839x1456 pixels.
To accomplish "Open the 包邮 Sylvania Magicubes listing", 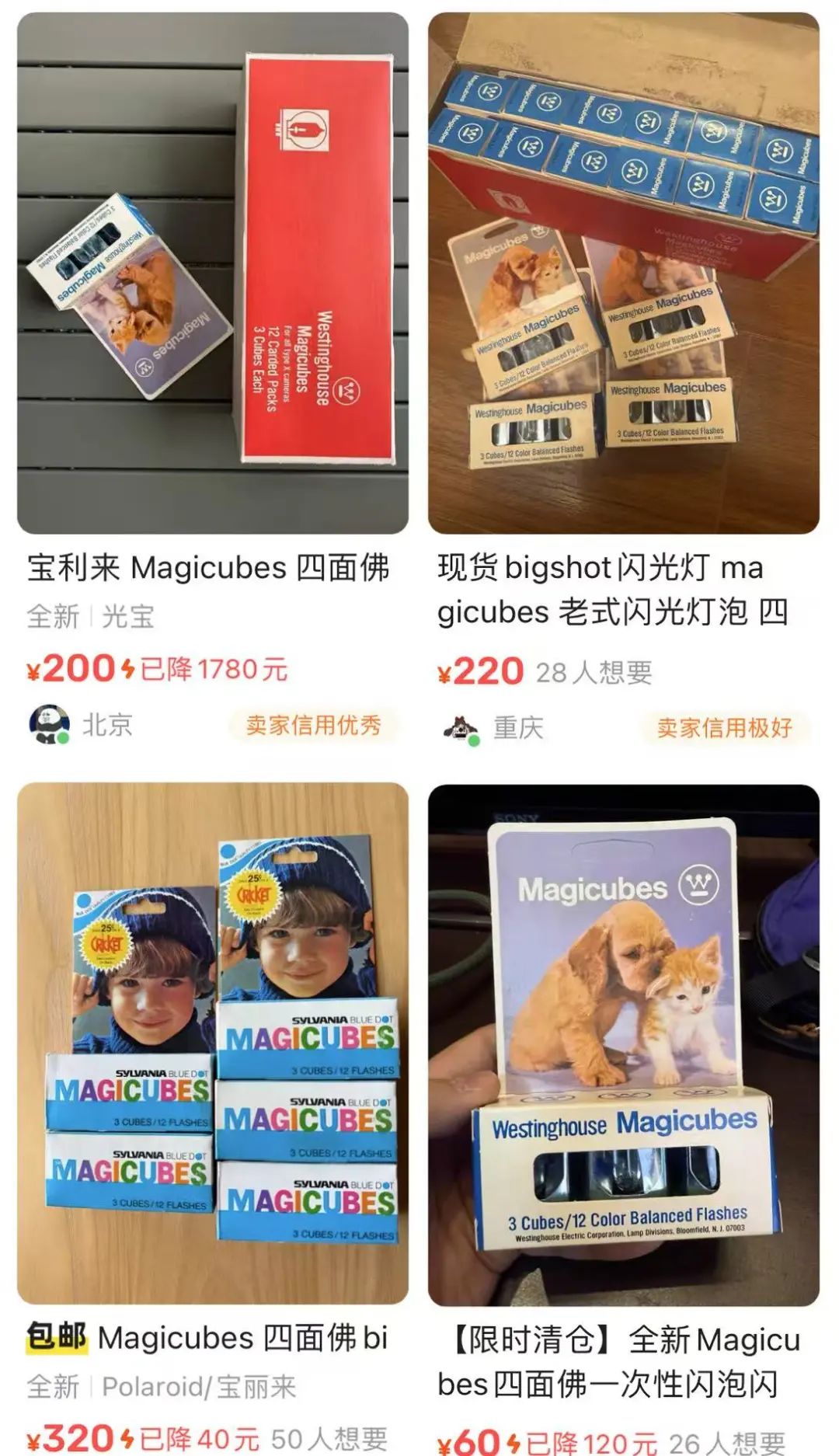I will pyautogui.click(x=212, y=1043).
